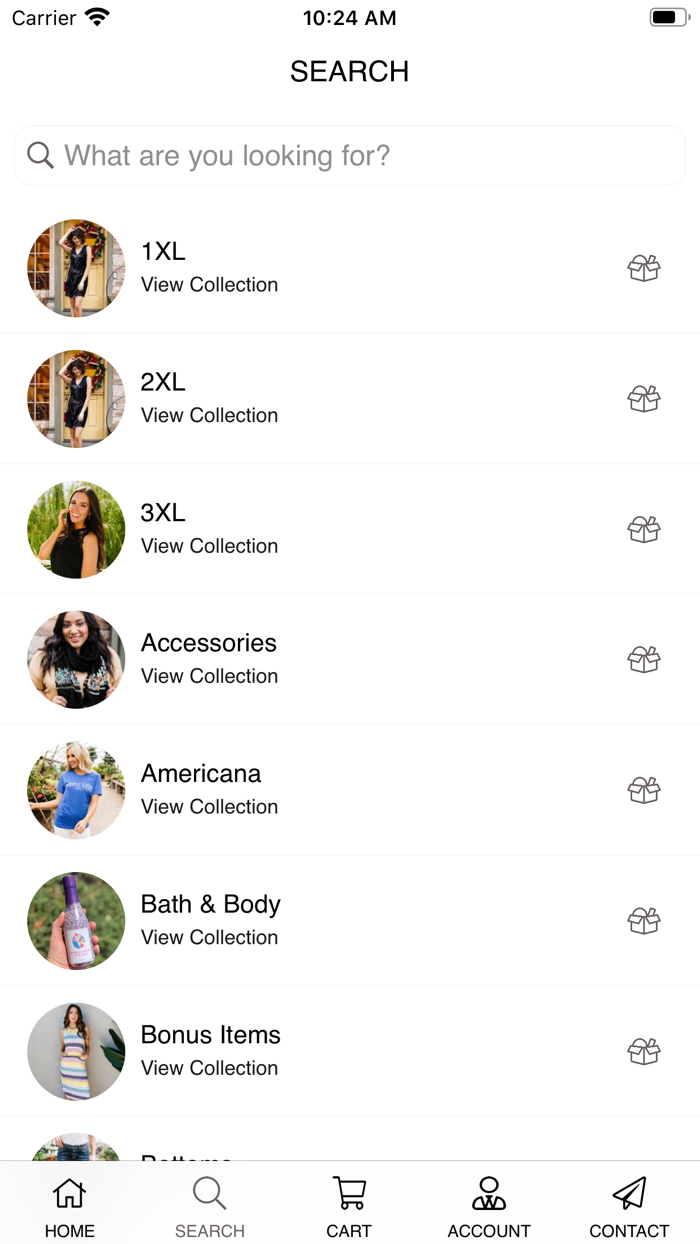Screen dimensions: 700x1244
Task: View the Bonus Items collection
Action: pyautogui.click(x=350, y=1051)
